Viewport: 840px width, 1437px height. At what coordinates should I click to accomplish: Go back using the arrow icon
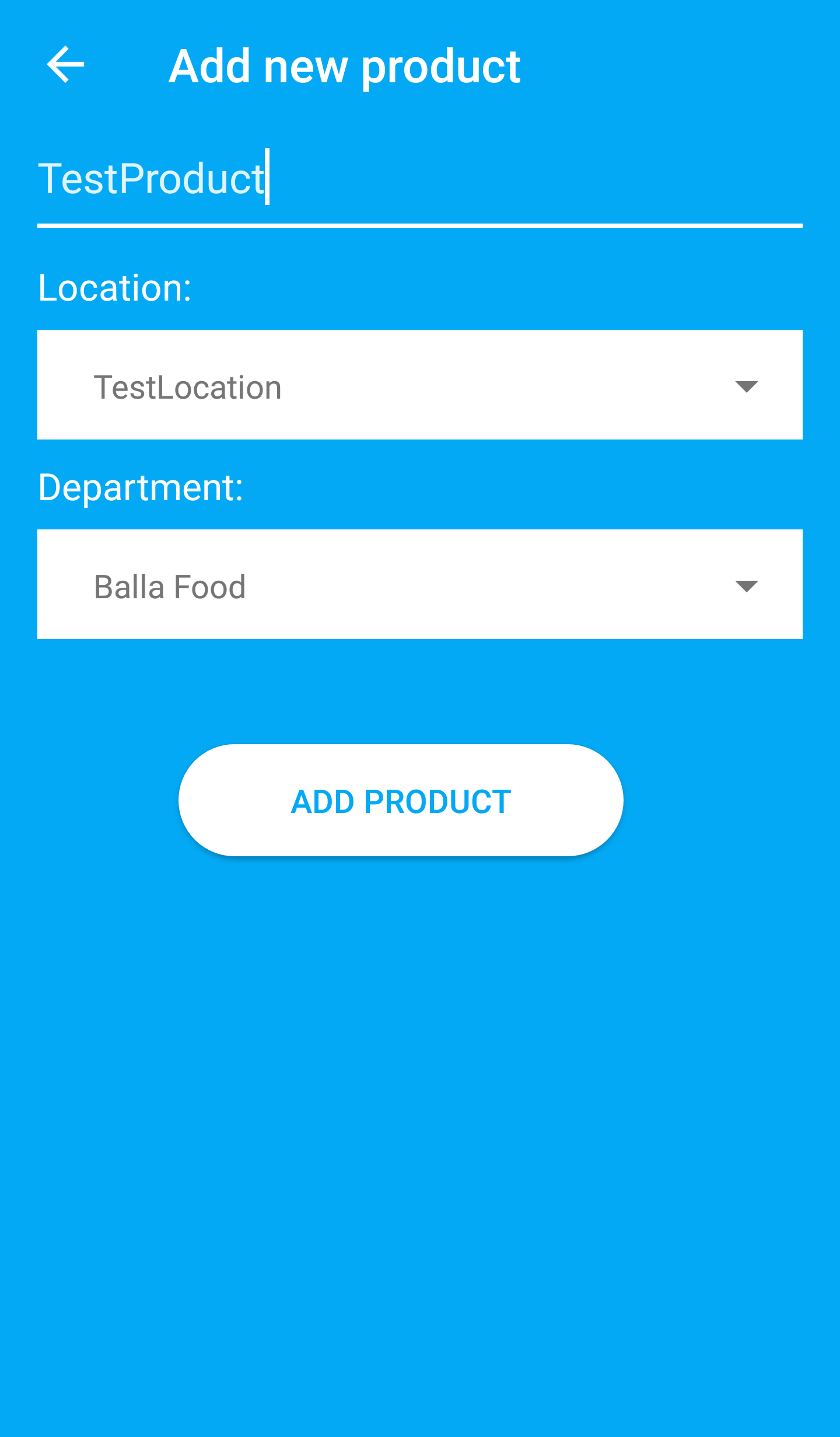click(x=65, y=65)
